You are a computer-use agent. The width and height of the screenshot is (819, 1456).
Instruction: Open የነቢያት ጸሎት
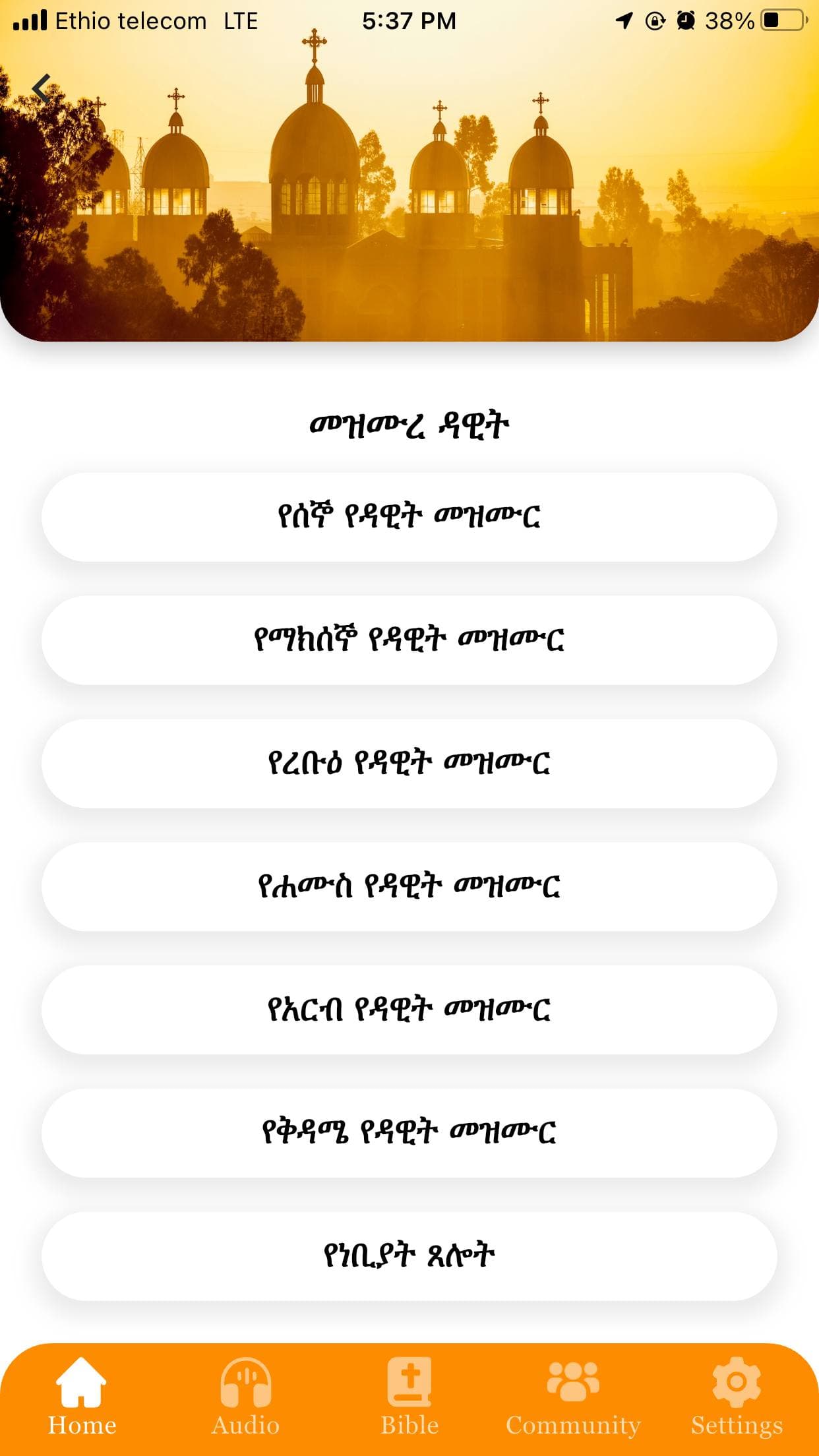coord(409,1257)
